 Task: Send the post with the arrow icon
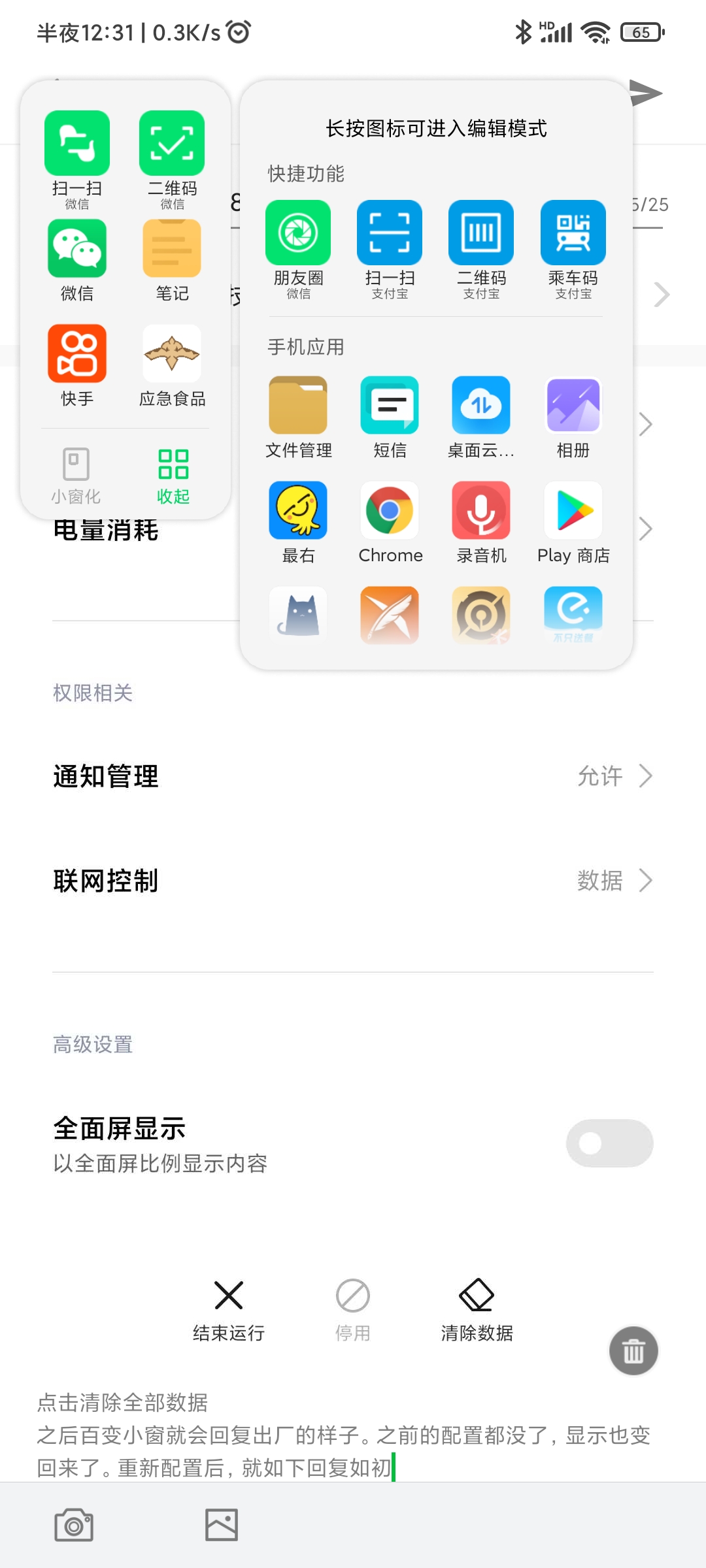point(645,93)
